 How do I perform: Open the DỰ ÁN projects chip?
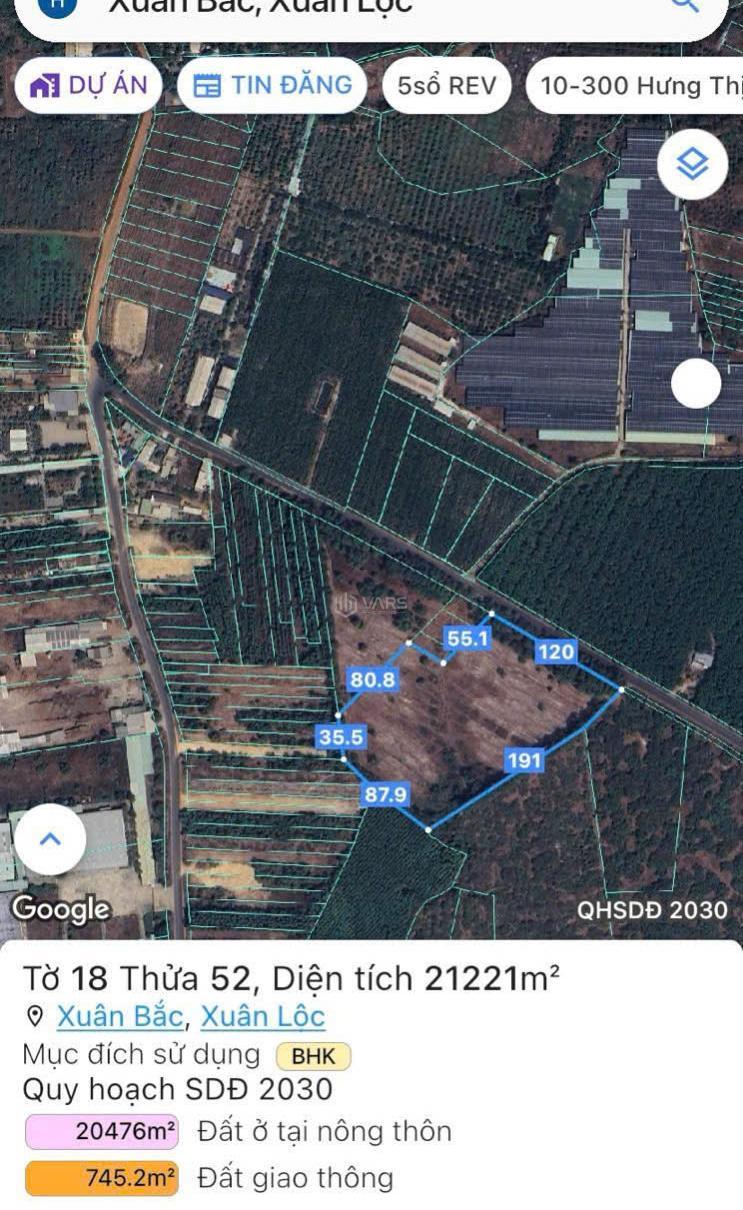pos(89,85)
